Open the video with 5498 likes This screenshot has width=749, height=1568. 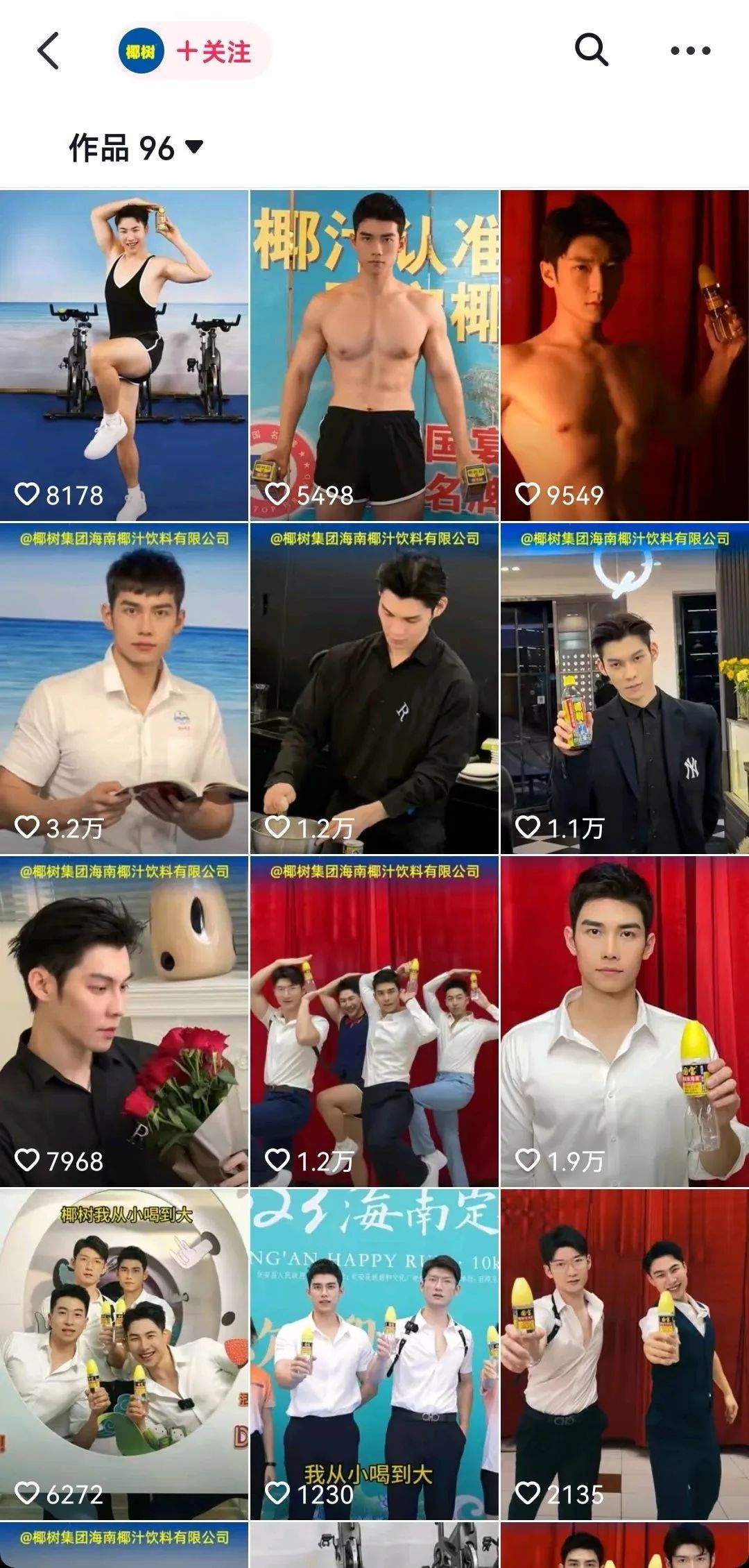click(x=374, y=355)
